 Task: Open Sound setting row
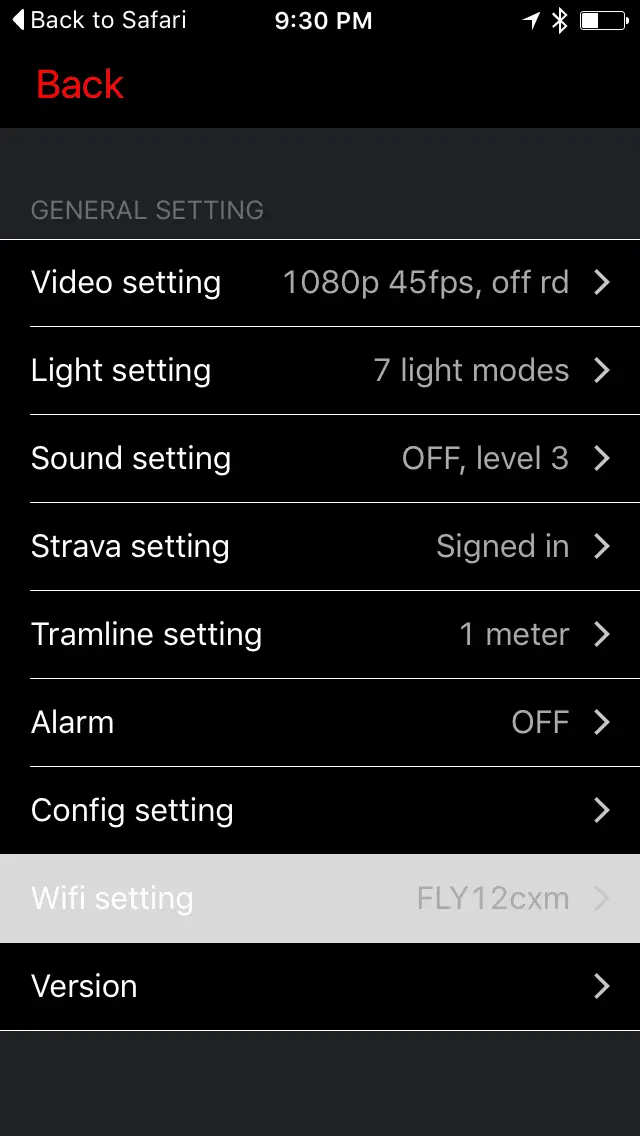point(320,459)
